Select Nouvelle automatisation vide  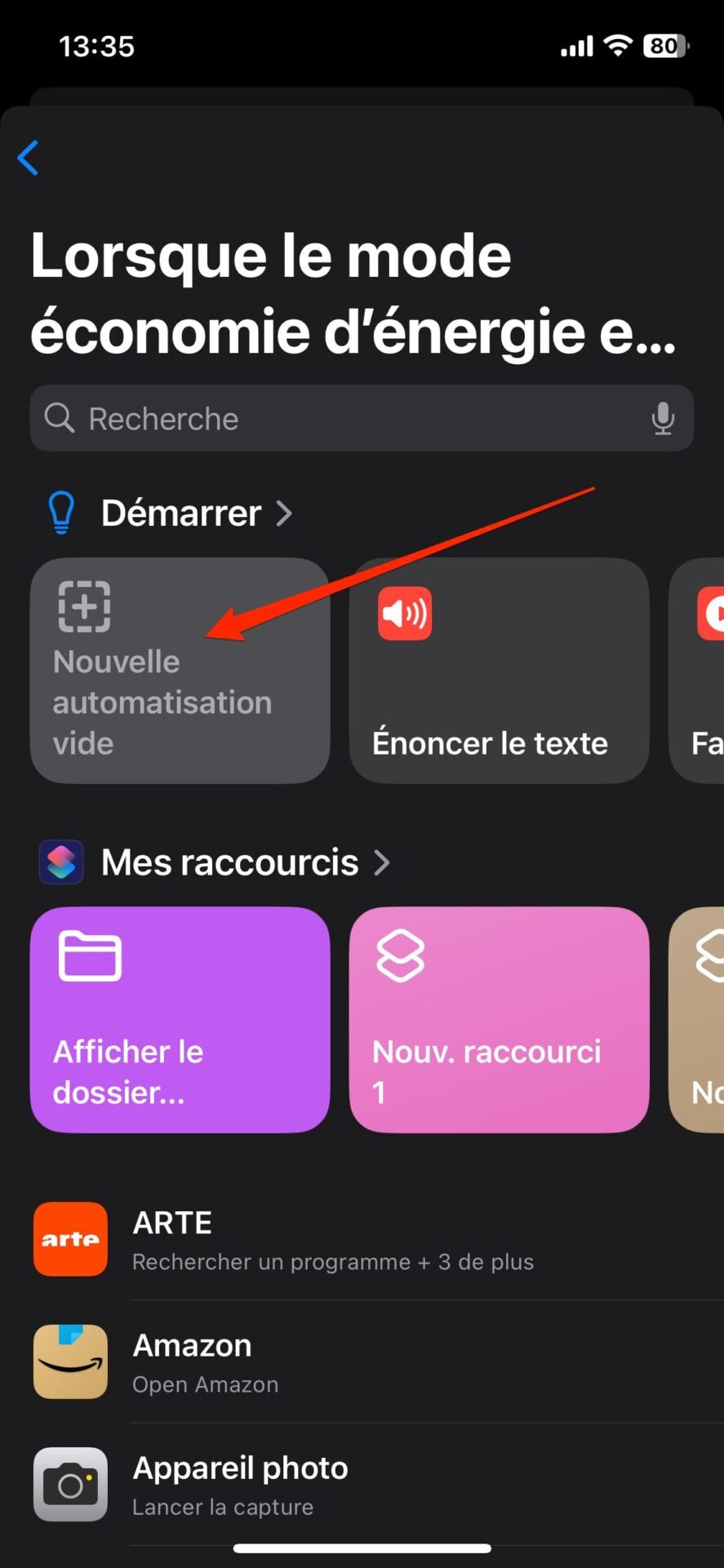click(x=180, y=670)
